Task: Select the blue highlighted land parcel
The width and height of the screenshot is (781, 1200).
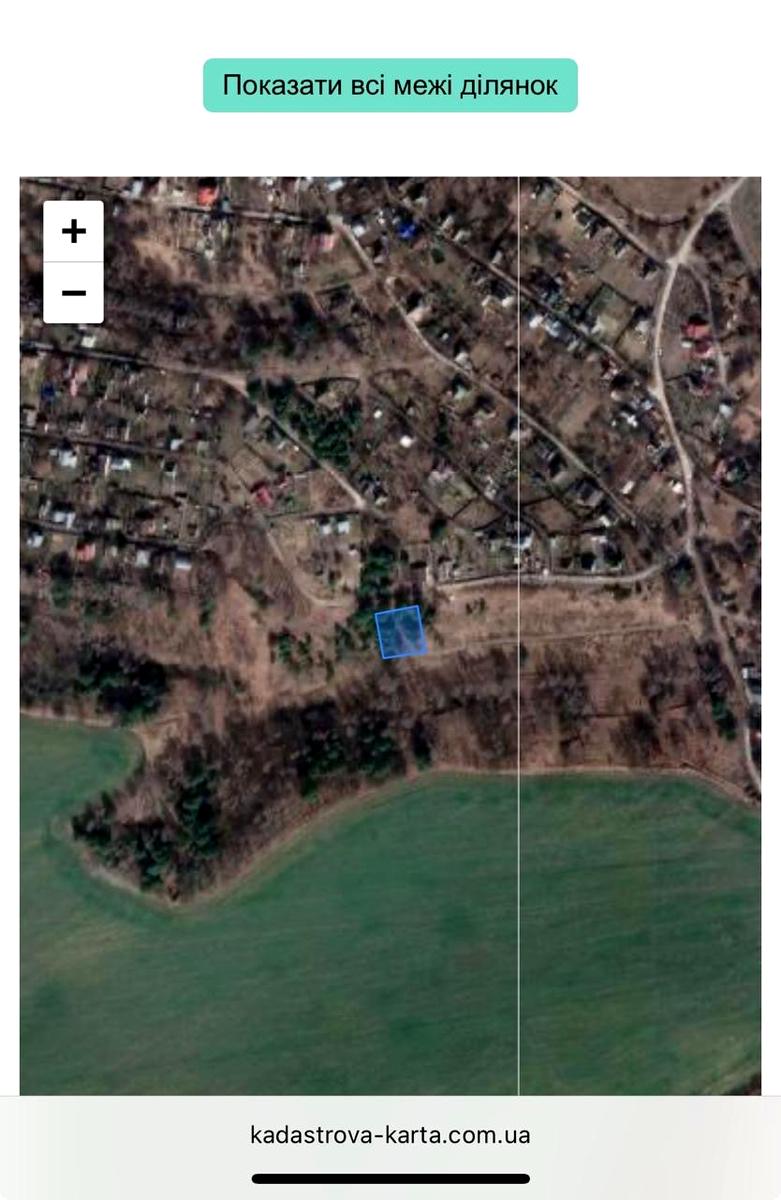Action: [x=401, y=633]
